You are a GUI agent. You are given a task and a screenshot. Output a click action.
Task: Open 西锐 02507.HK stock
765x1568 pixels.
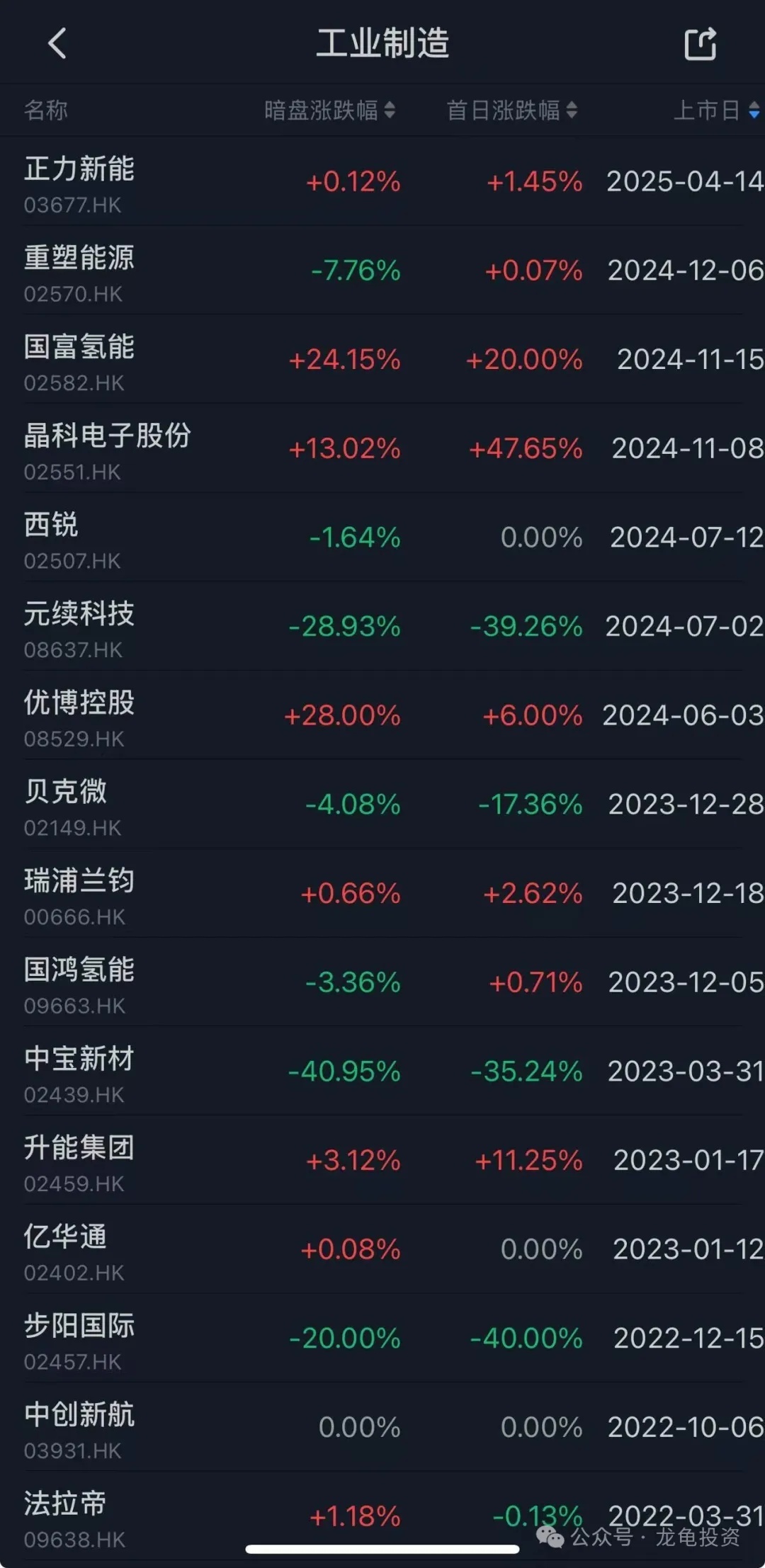(x=71, y=538)
